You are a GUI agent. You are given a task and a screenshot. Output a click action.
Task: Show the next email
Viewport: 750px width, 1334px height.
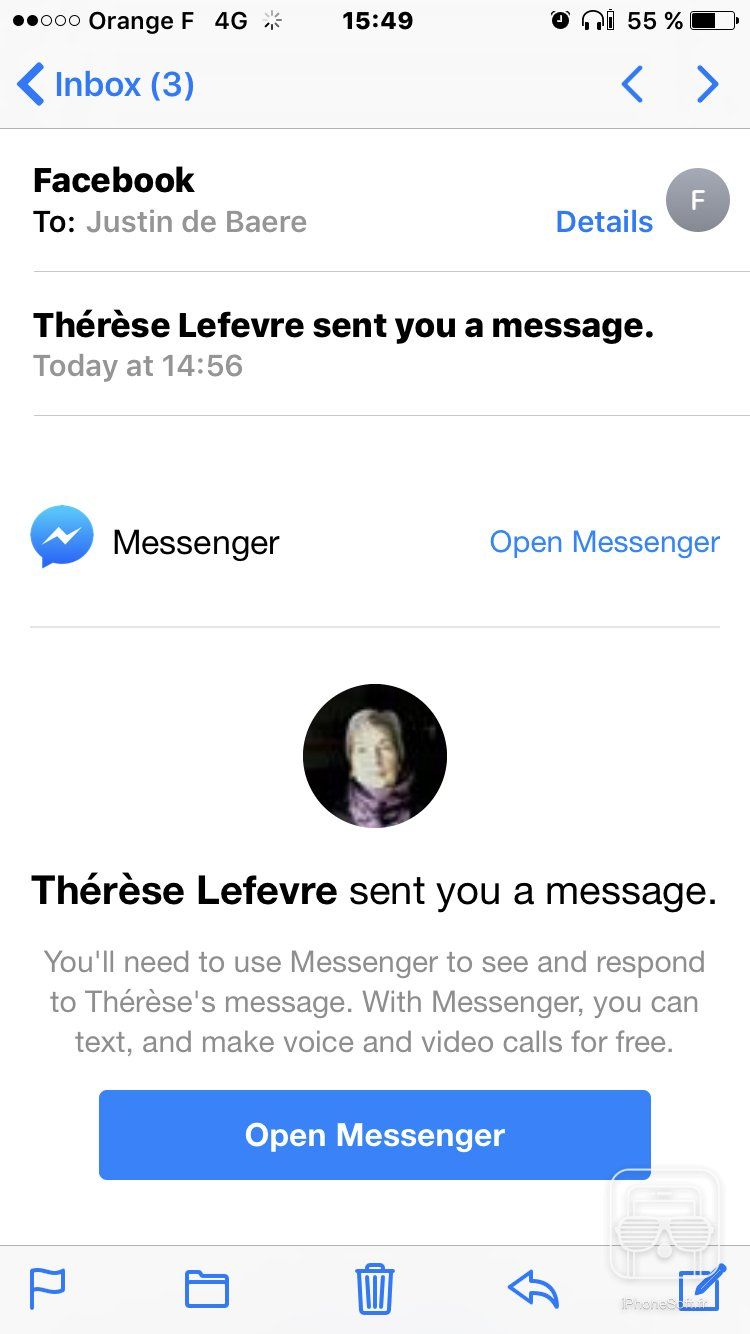[707, 85]
